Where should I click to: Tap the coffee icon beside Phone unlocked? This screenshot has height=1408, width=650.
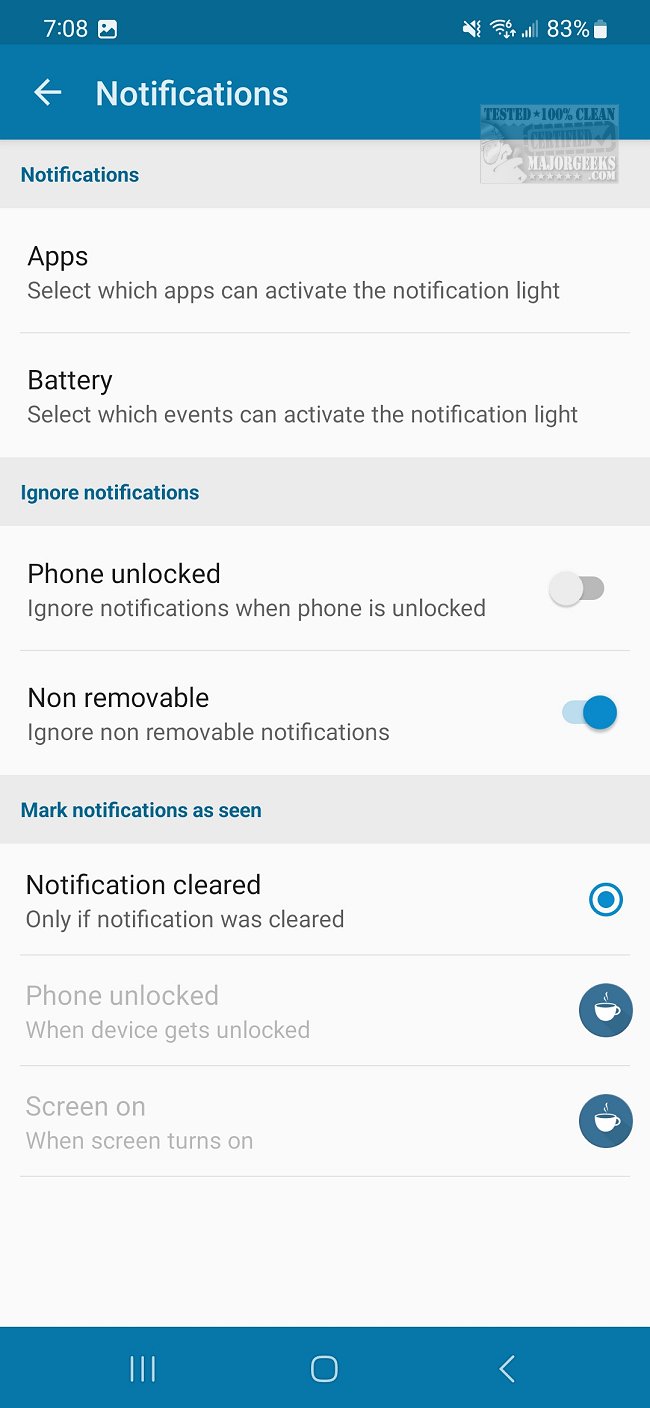tap(605, 1010)
